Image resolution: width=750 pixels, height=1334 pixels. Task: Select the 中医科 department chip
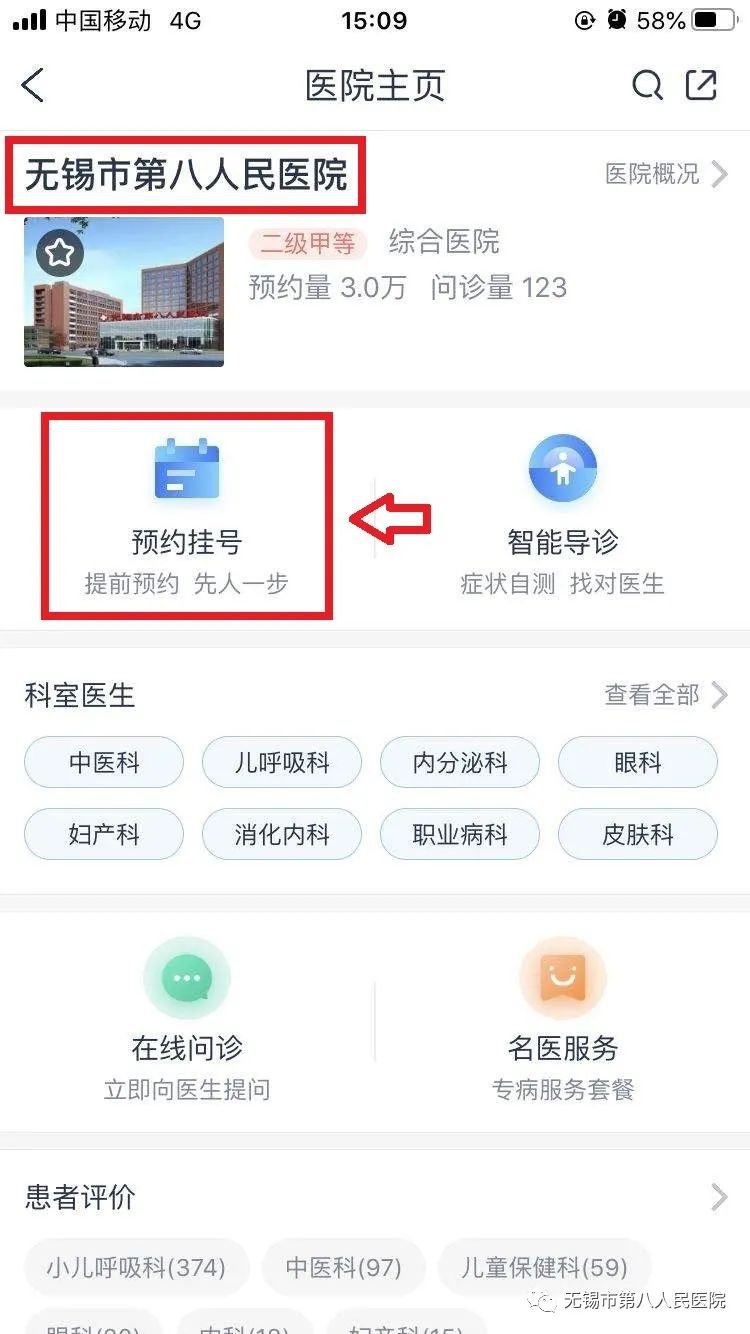click(x=104, y=763)
